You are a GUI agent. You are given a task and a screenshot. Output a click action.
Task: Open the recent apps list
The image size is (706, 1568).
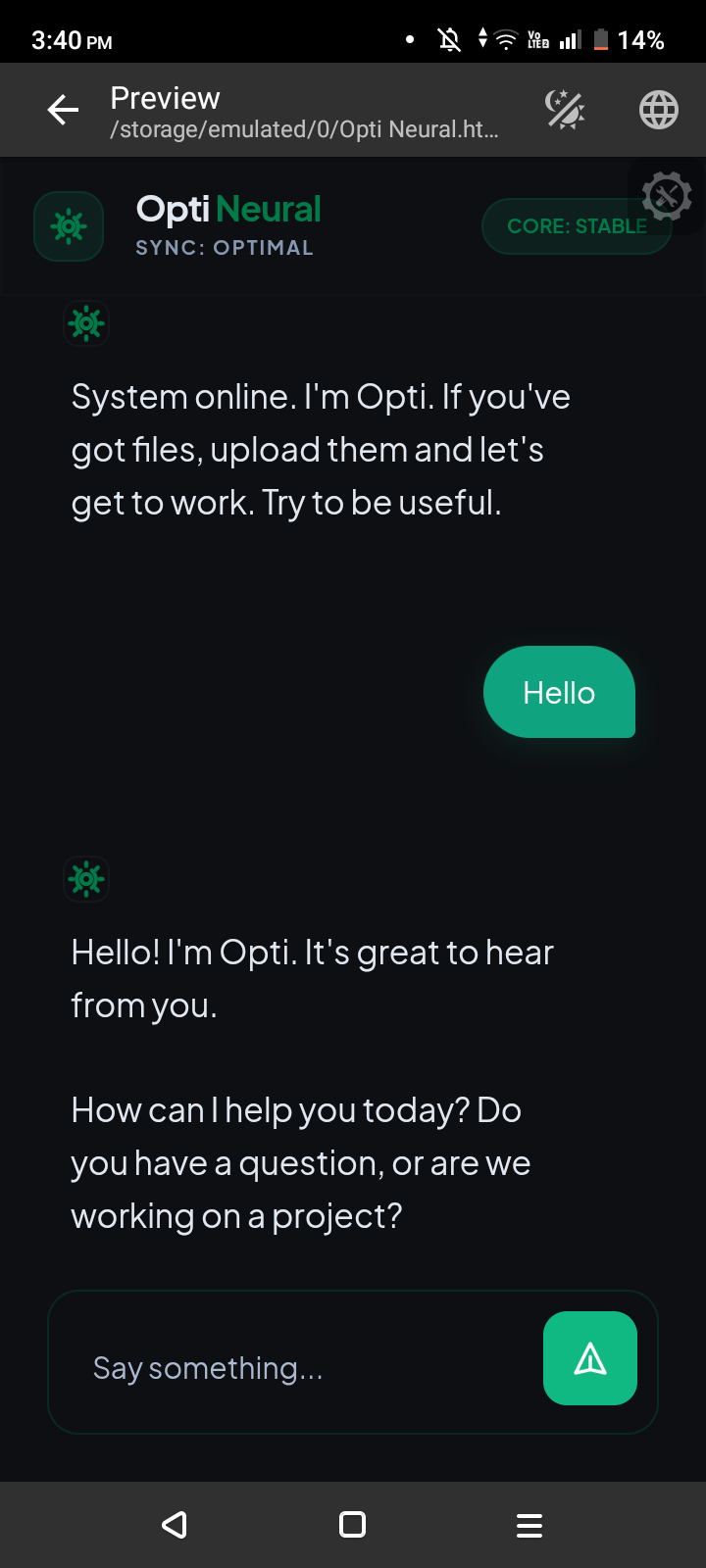coord(529,1525)
